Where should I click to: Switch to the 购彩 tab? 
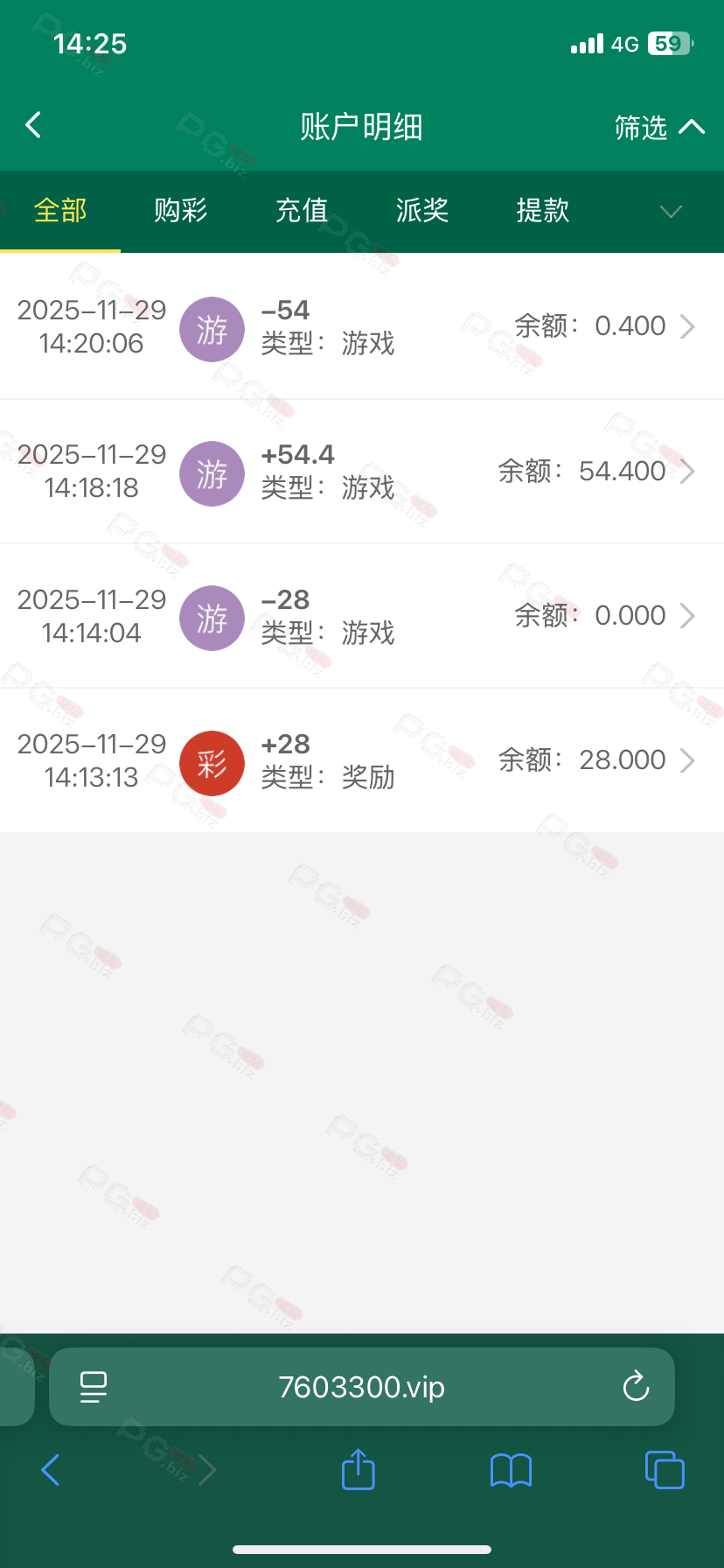180,211
